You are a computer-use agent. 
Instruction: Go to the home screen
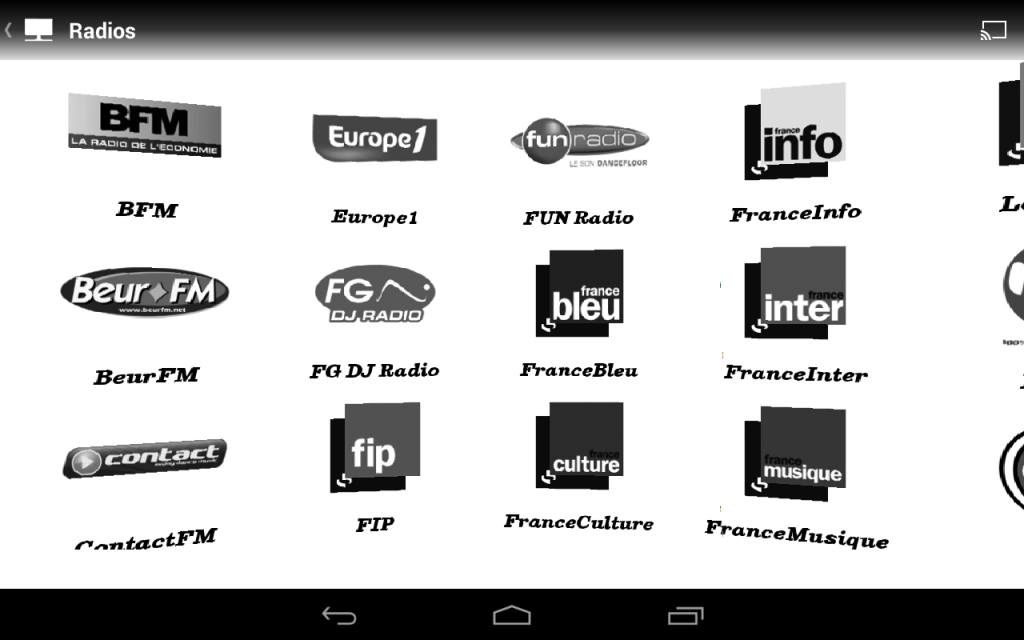click(x=512, y=615)
